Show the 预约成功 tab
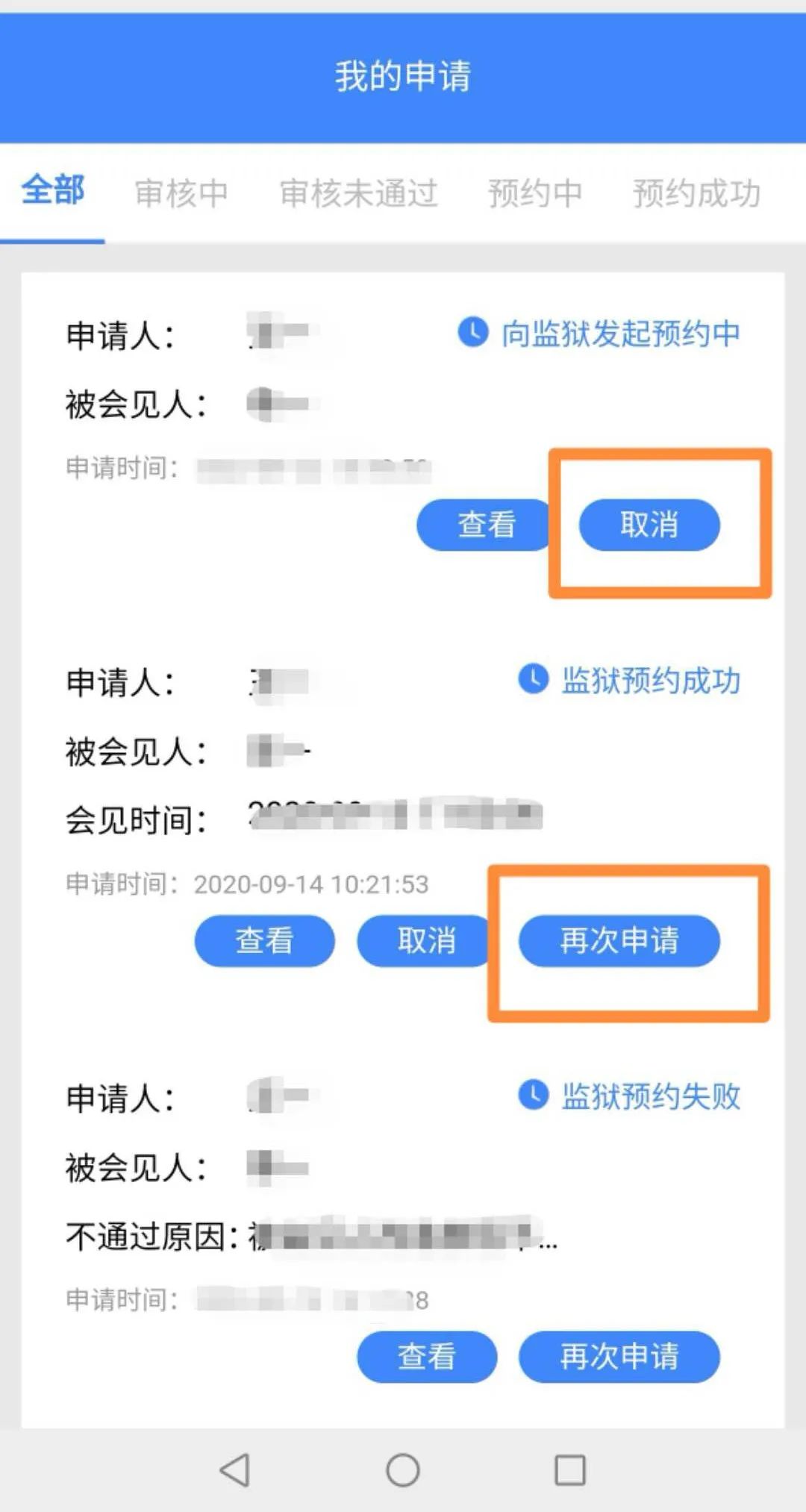 coord(696,193)
